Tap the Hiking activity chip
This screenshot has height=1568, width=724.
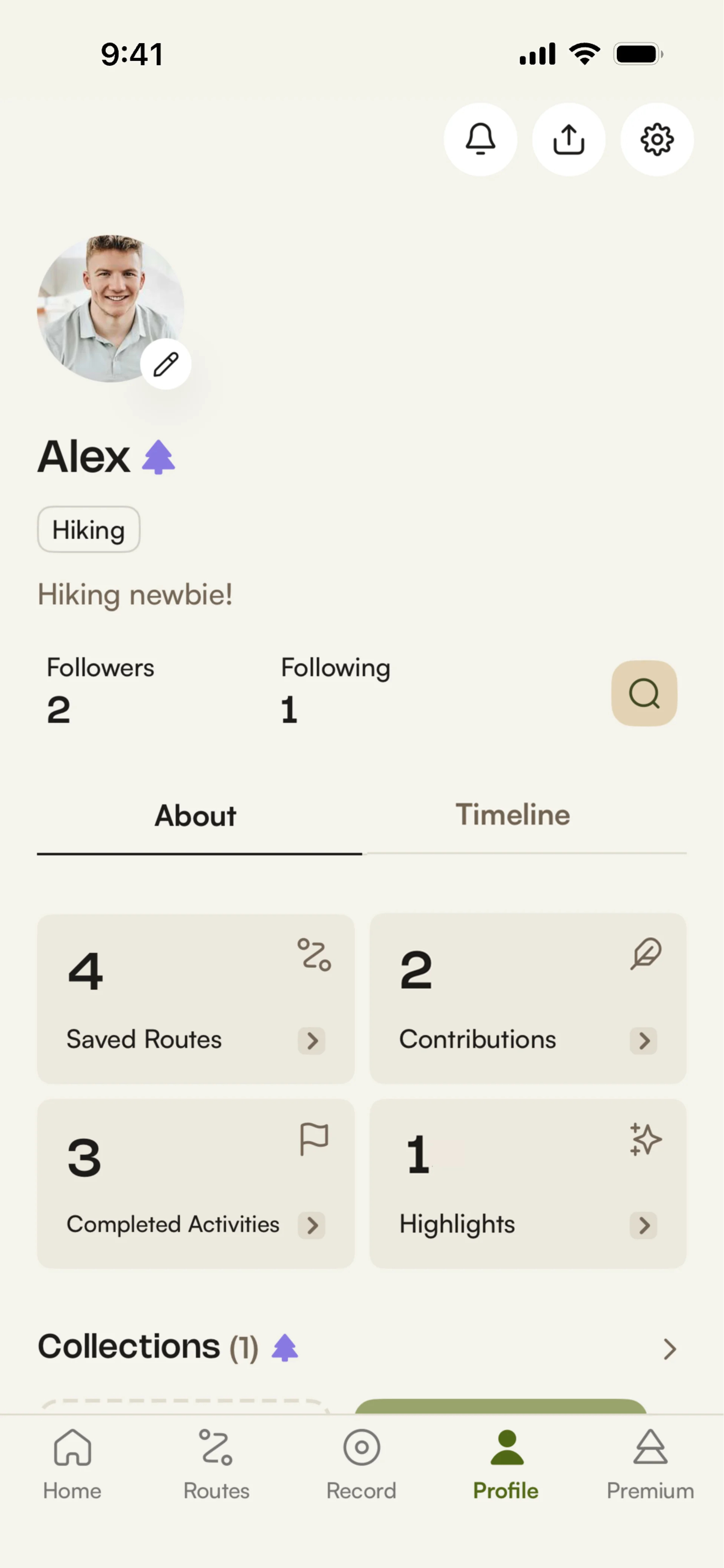[89, 530]
